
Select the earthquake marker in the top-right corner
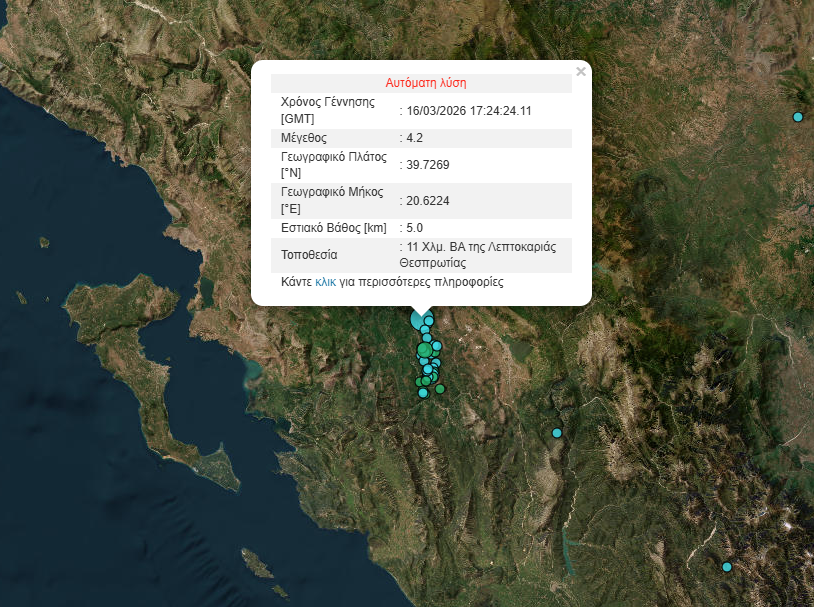tap(798, 117)
